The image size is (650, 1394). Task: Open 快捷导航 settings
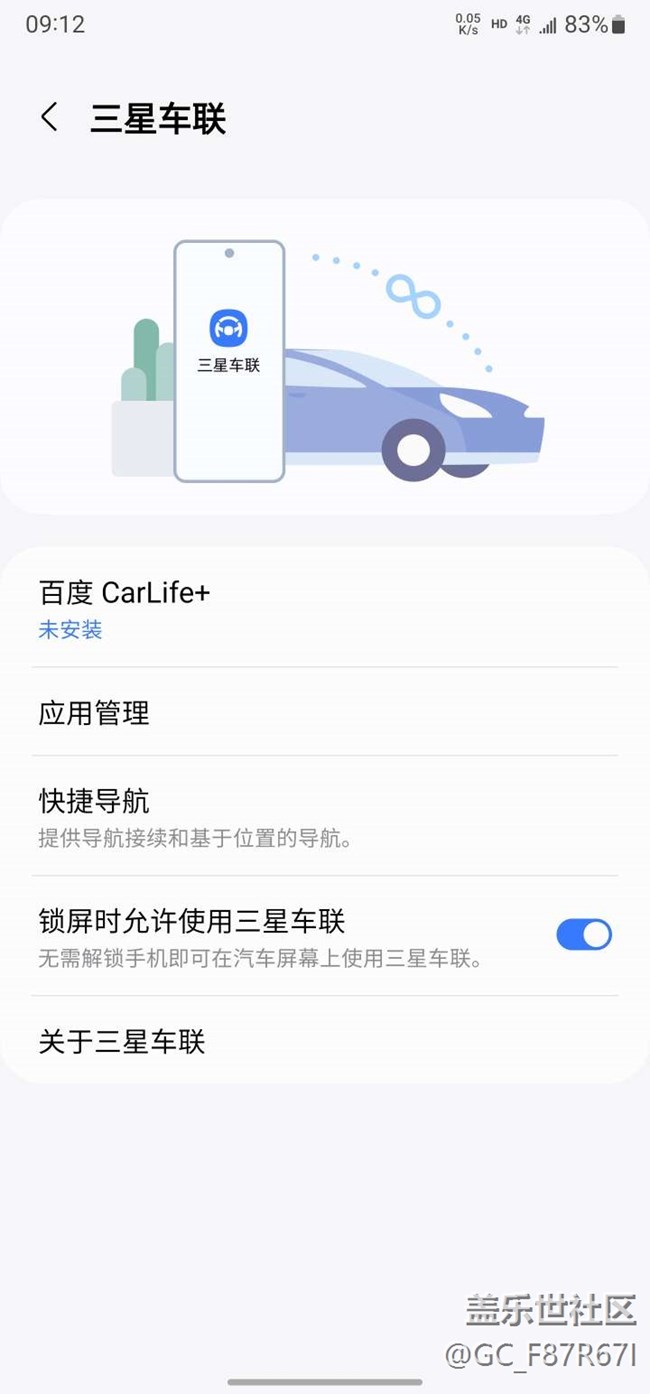[x=324, y=816]
